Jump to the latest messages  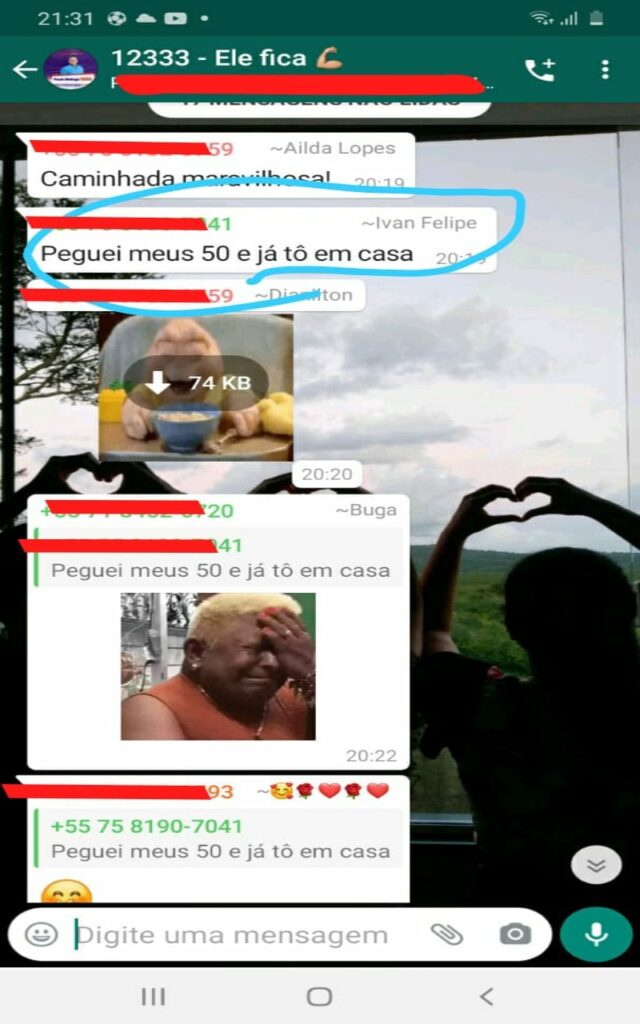(x=596, y=866)
